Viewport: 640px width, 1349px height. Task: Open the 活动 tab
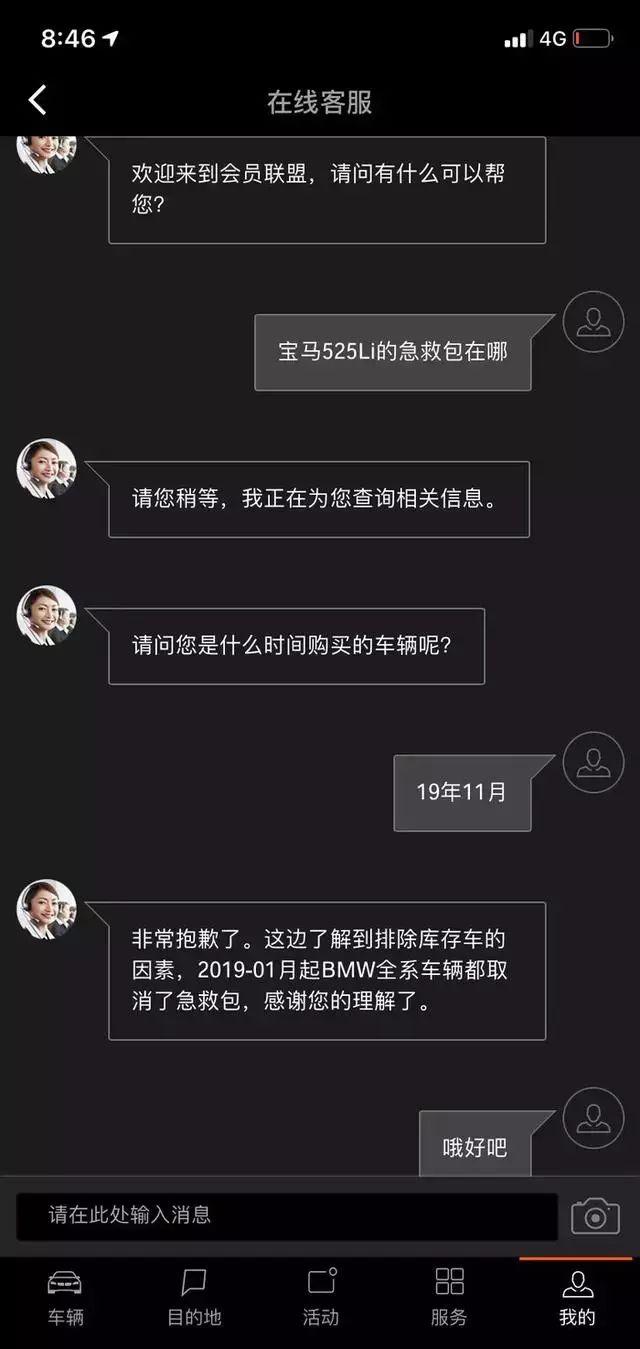point(321,1297)
